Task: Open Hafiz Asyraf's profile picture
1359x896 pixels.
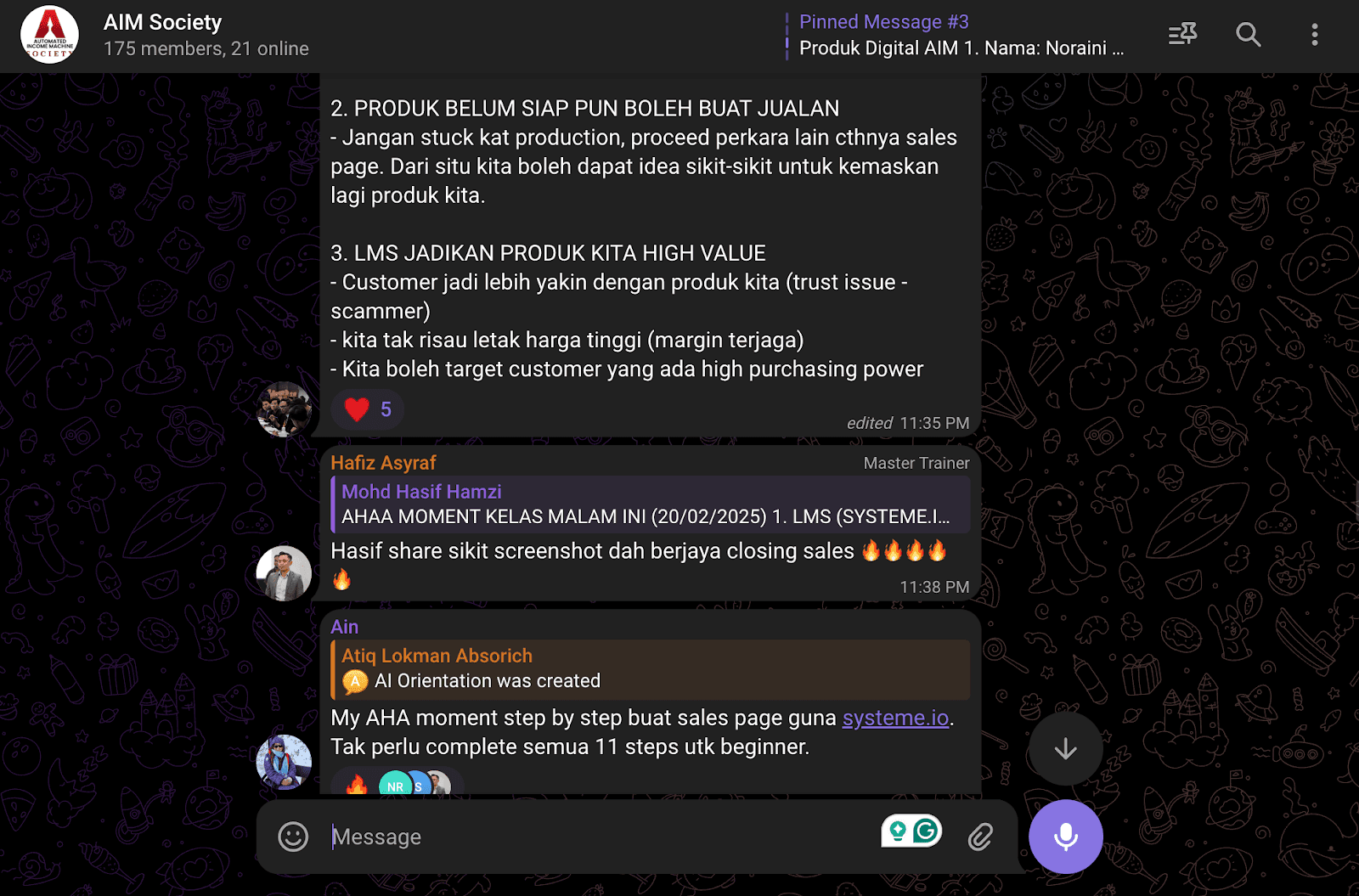Action: pyautogui.click(x=284, y=573)
